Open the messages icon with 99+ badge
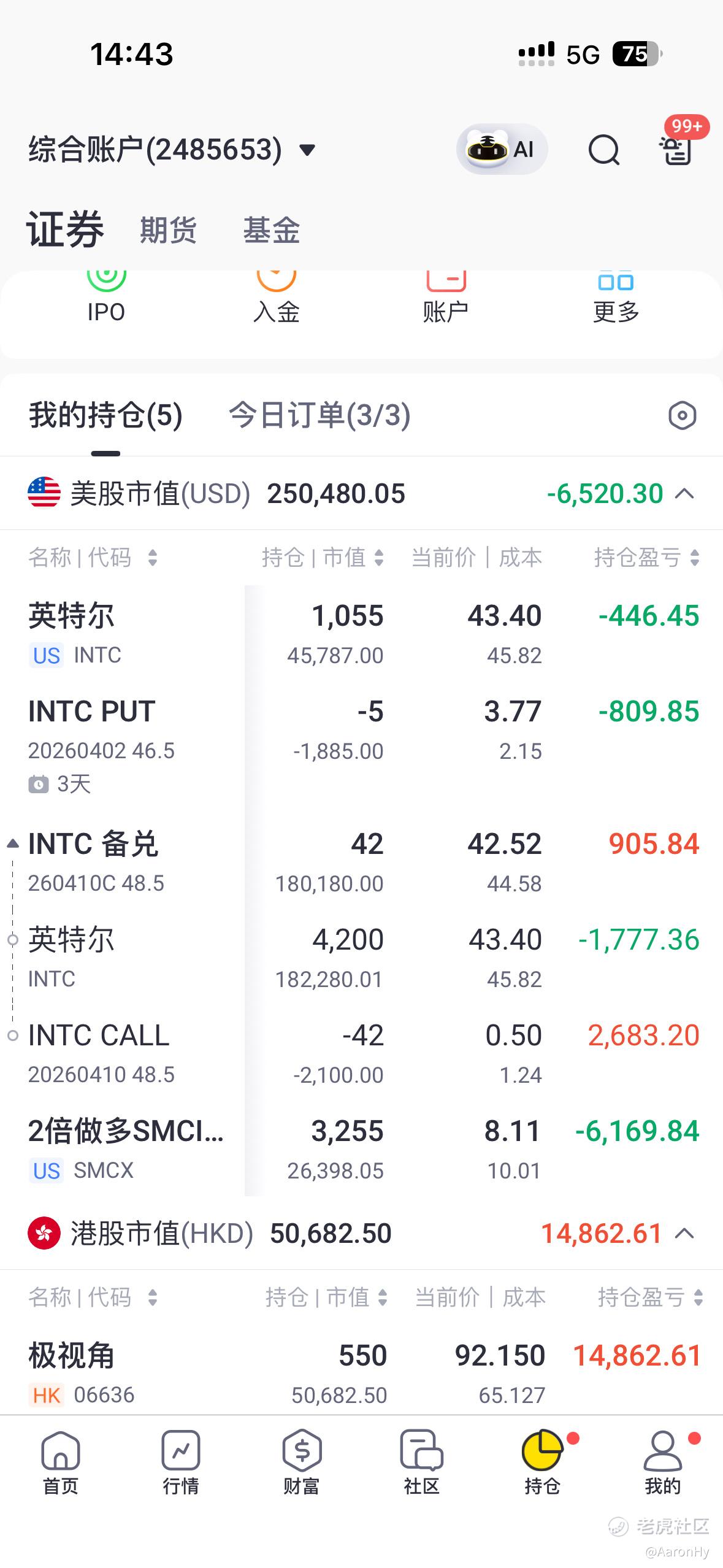The height and width of the screenshot is (1568, 723). click(676, 150)
